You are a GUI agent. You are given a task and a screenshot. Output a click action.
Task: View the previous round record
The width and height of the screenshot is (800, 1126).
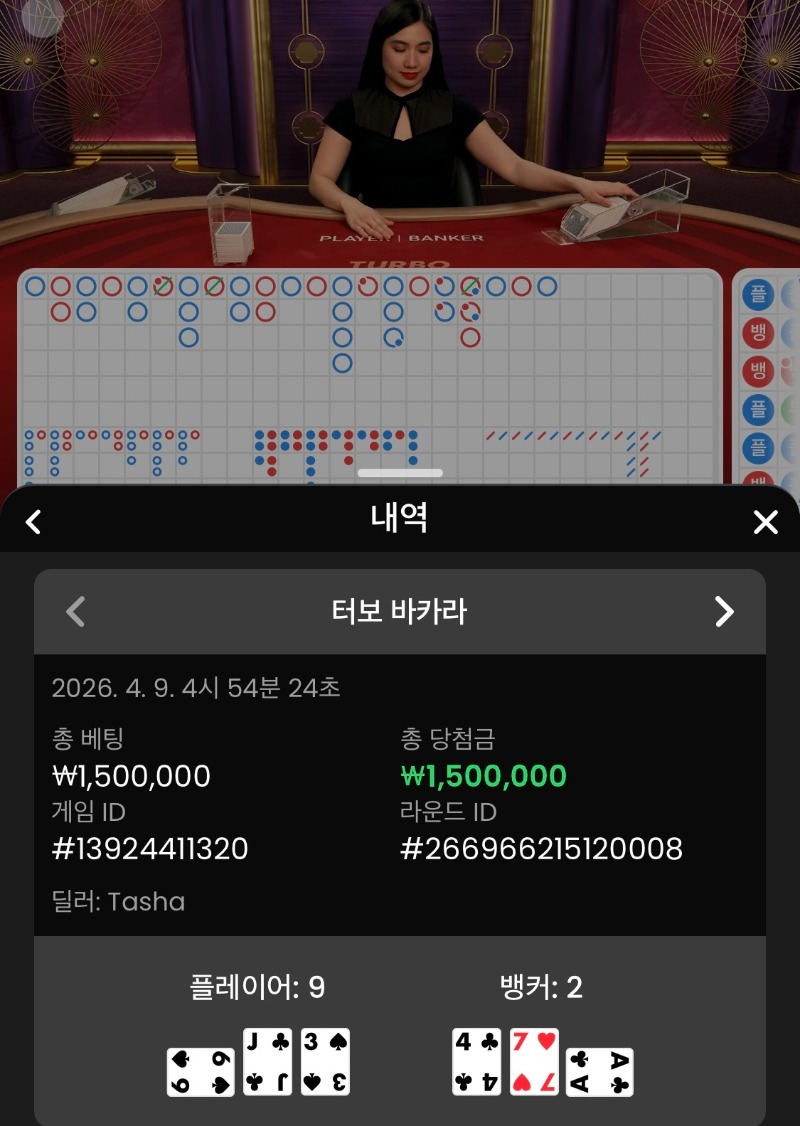[76, 611]
